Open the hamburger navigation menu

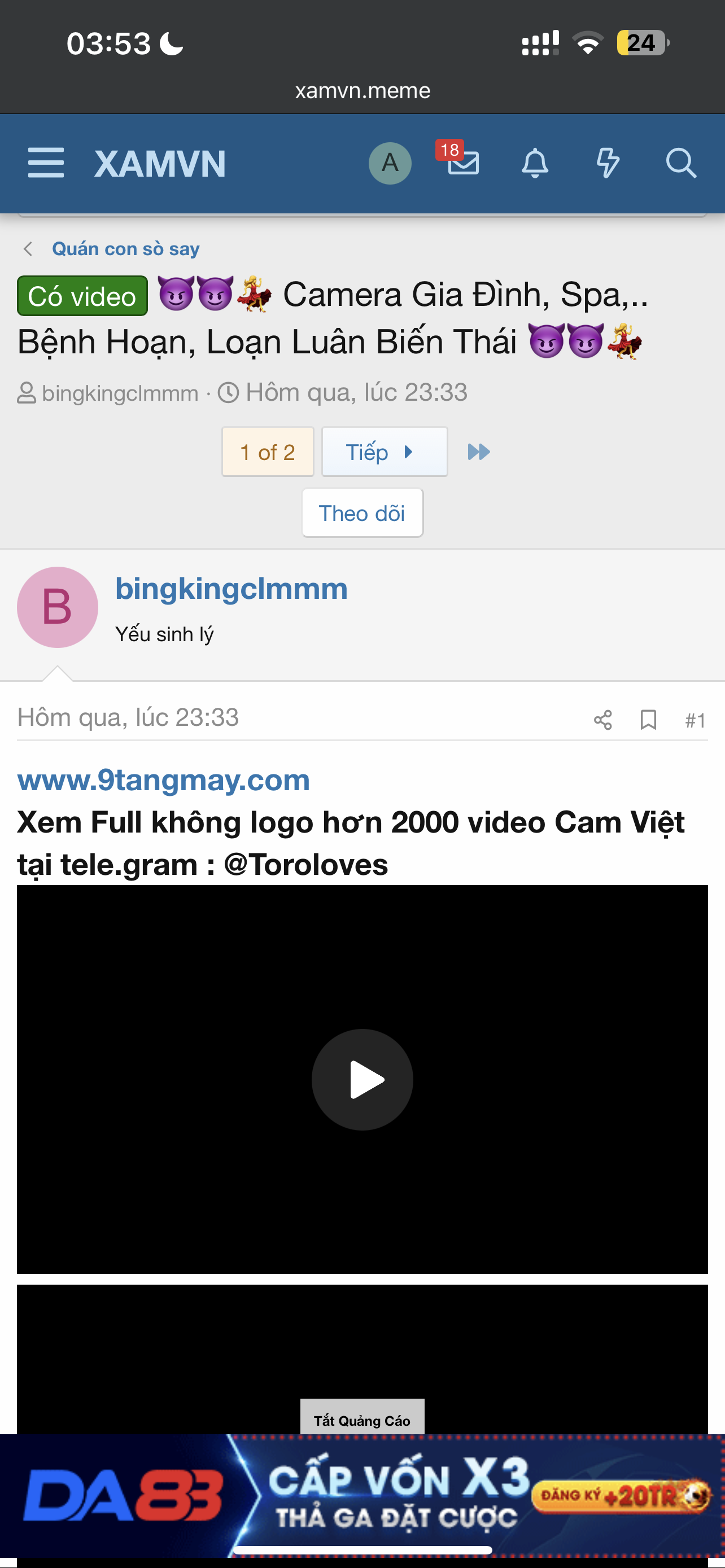pos(46,163)
